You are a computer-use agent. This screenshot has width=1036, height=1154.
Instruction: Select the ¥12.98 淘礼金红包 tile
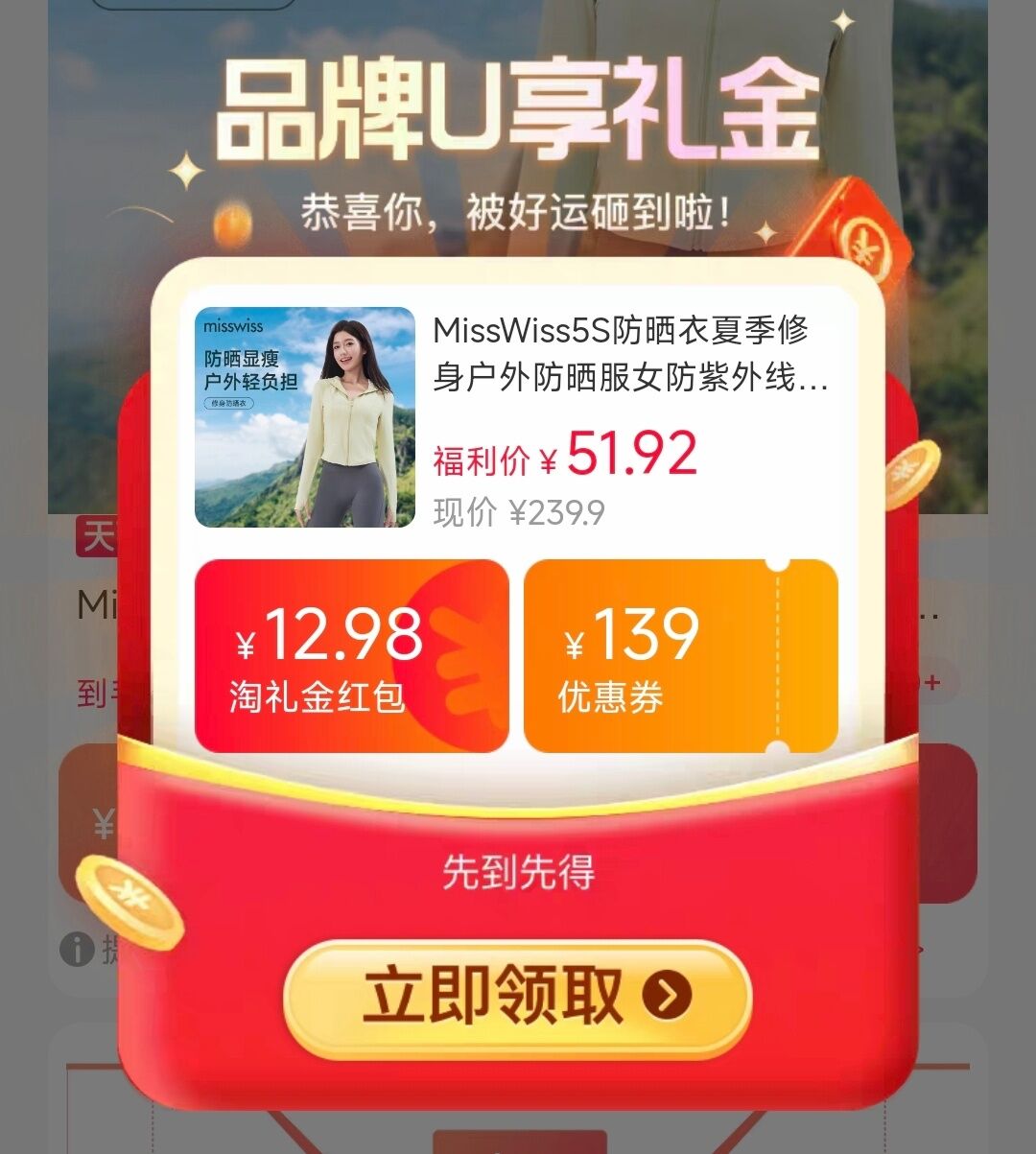[351, 656]
